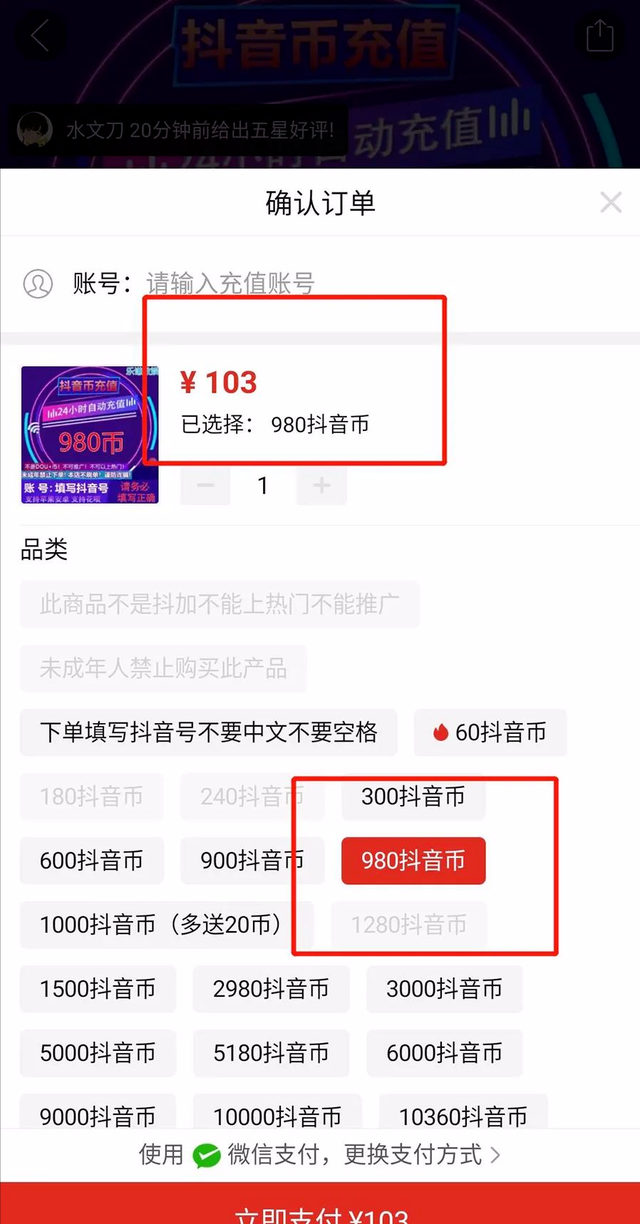Viewport: 640px width, 1224px height.
Task: Select the 3000抖音币 chip
Action: [444, 989]
